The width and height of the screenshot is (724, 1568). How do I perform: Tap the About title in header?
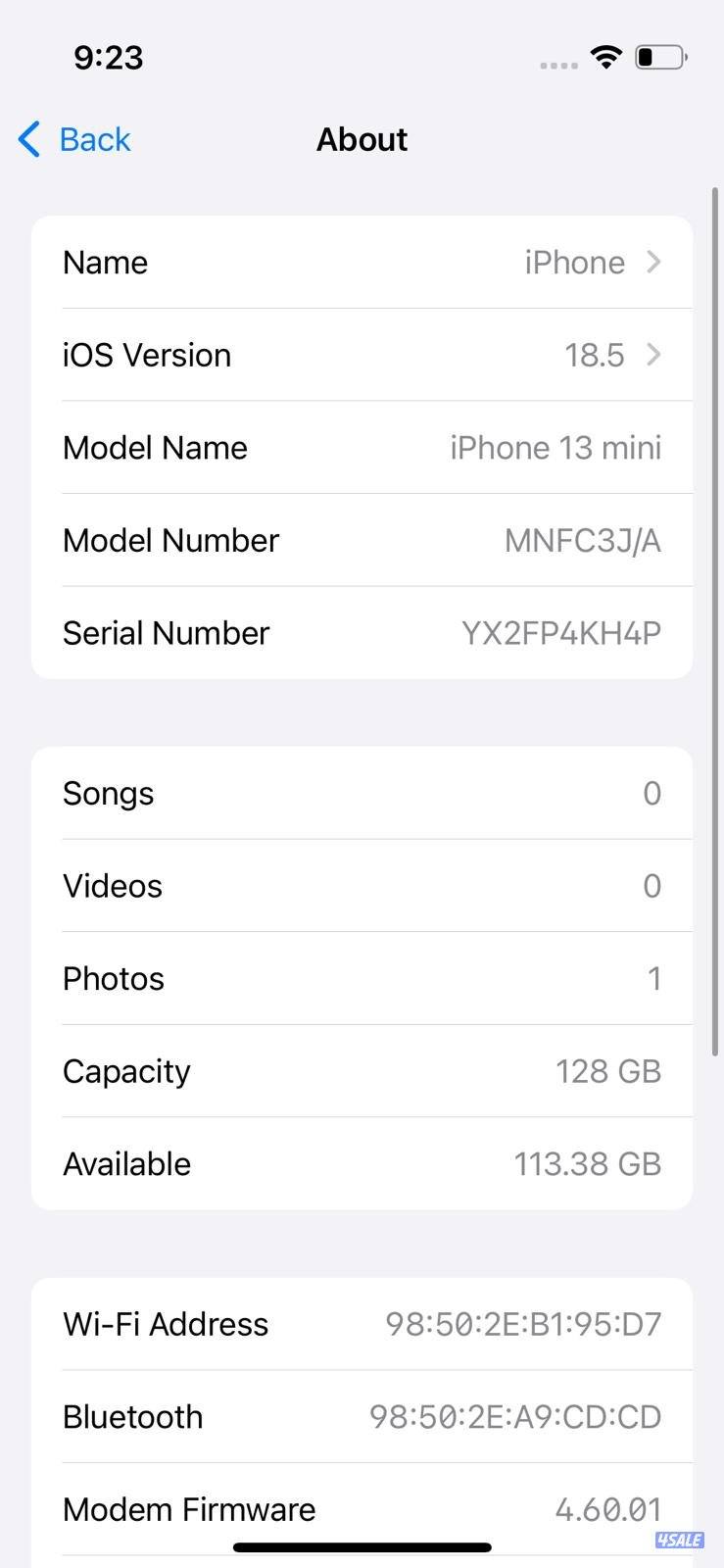click(362, 139)
